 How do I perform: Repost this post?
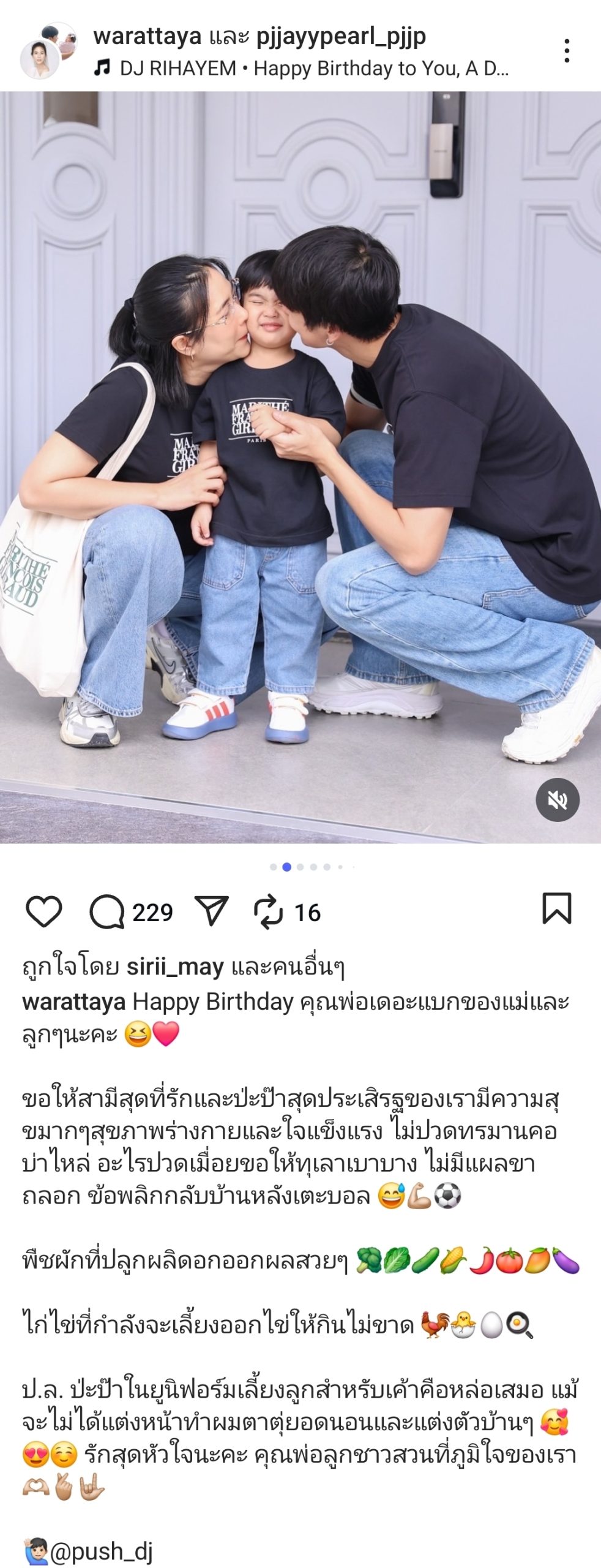click(269, 912)
